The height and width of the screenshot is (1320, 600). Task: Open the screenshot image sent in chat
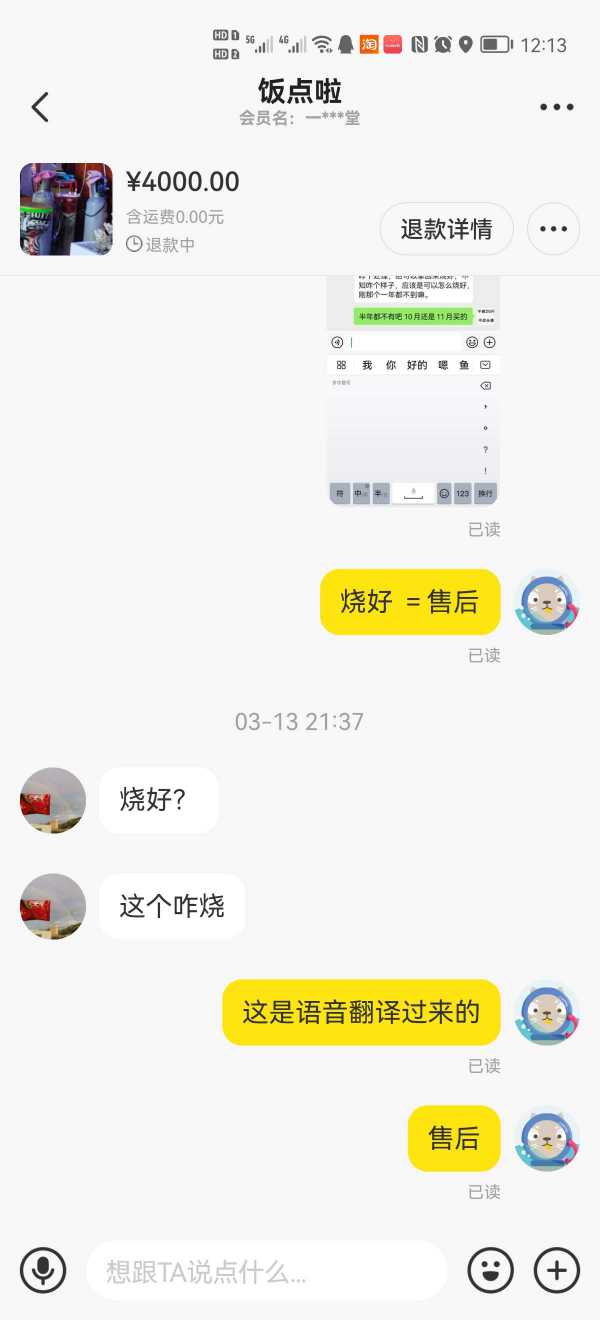[x=414, y=392]
